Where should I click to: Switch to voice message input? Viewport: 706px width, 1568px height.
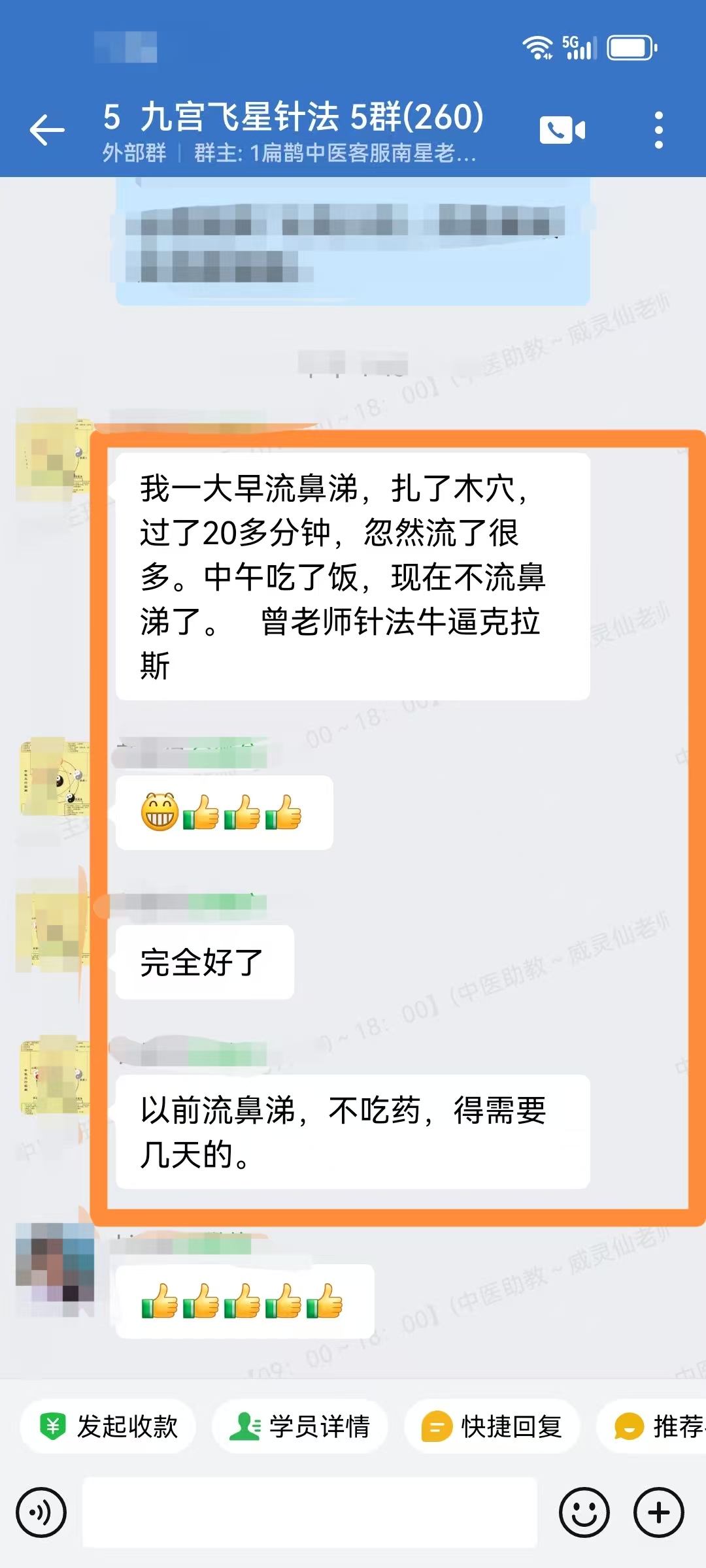41,1512
